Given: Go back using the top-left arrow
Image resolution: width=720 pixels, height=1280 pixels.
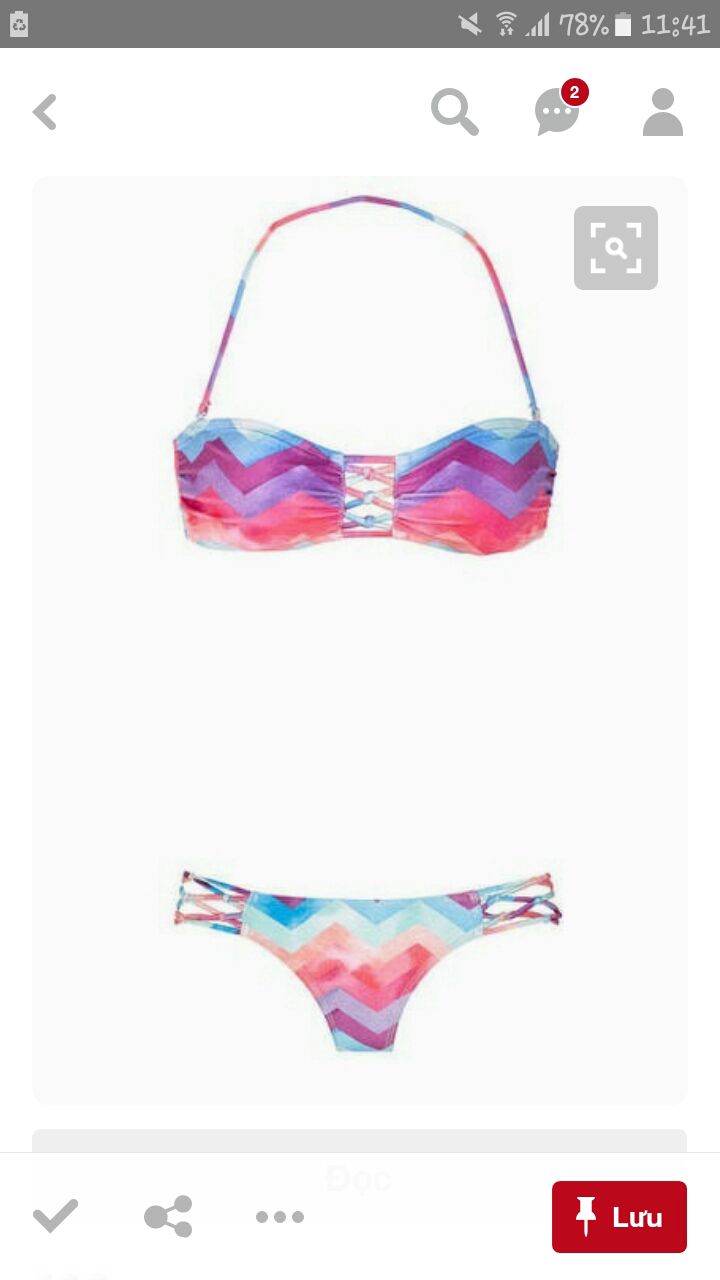Looking at the screenshot, I should point(45,112).
